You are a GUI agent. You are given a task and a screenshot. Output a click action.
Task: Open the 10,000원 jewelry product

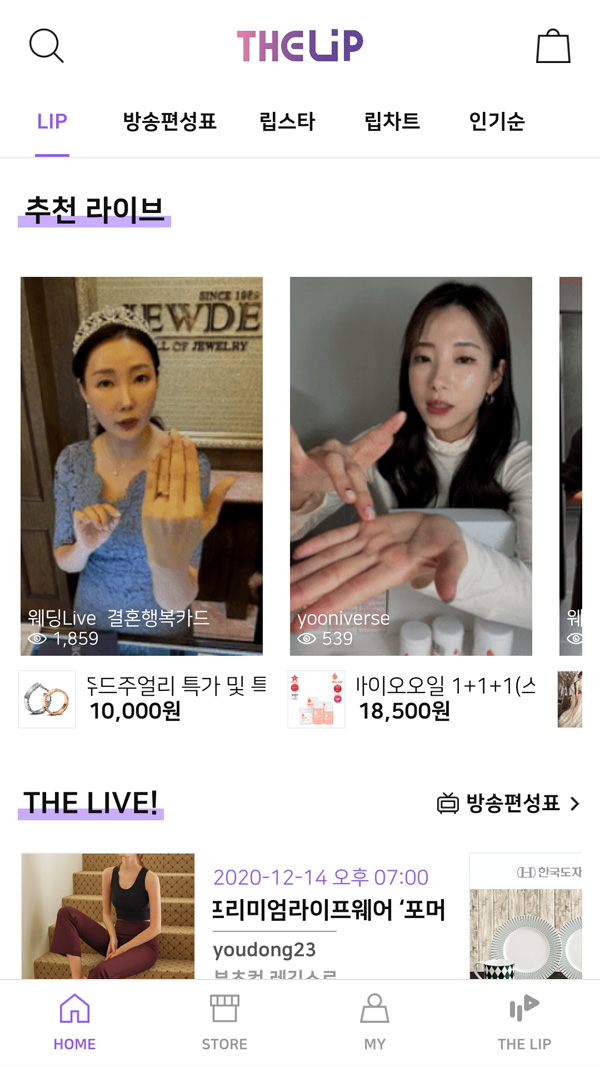[143, 699]
